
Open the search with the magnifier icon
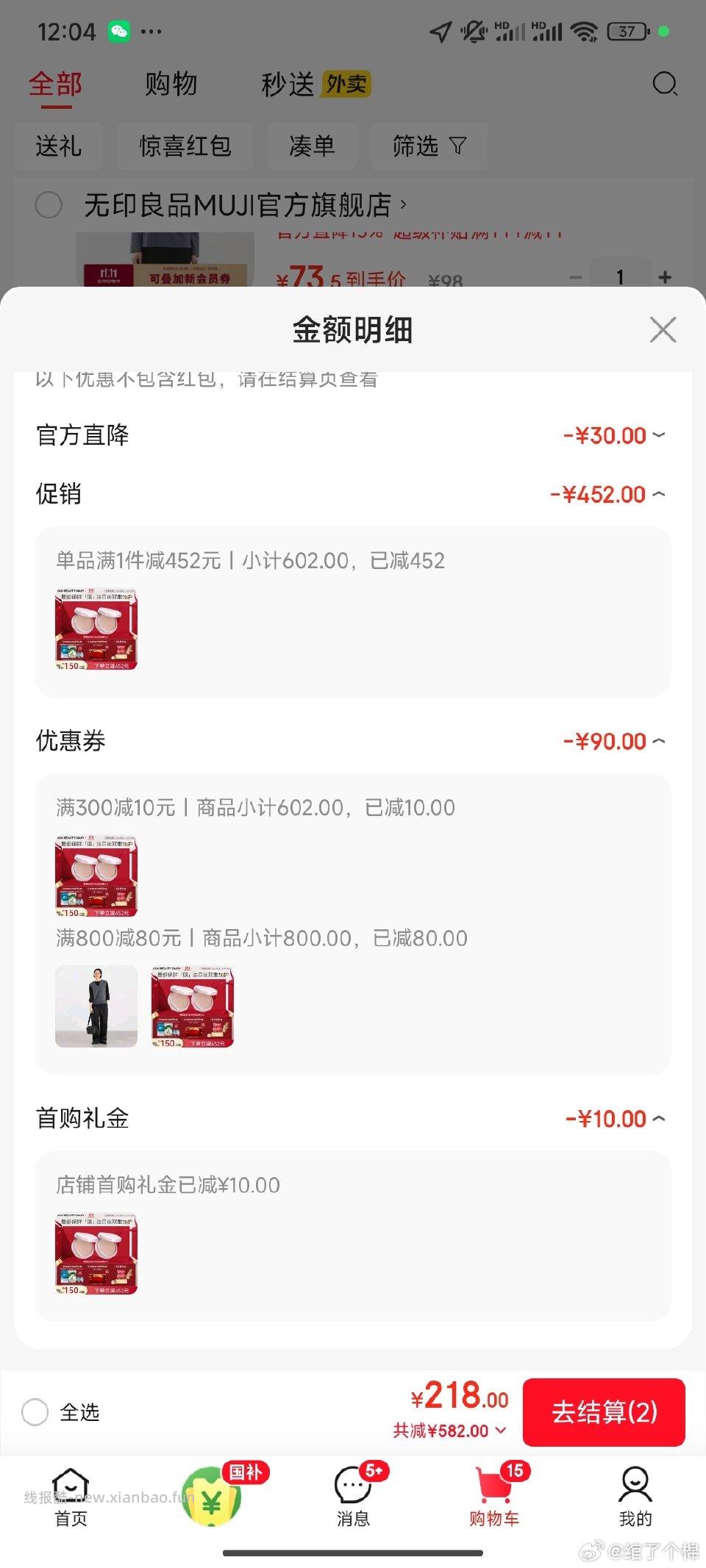[x=666, y=84]
